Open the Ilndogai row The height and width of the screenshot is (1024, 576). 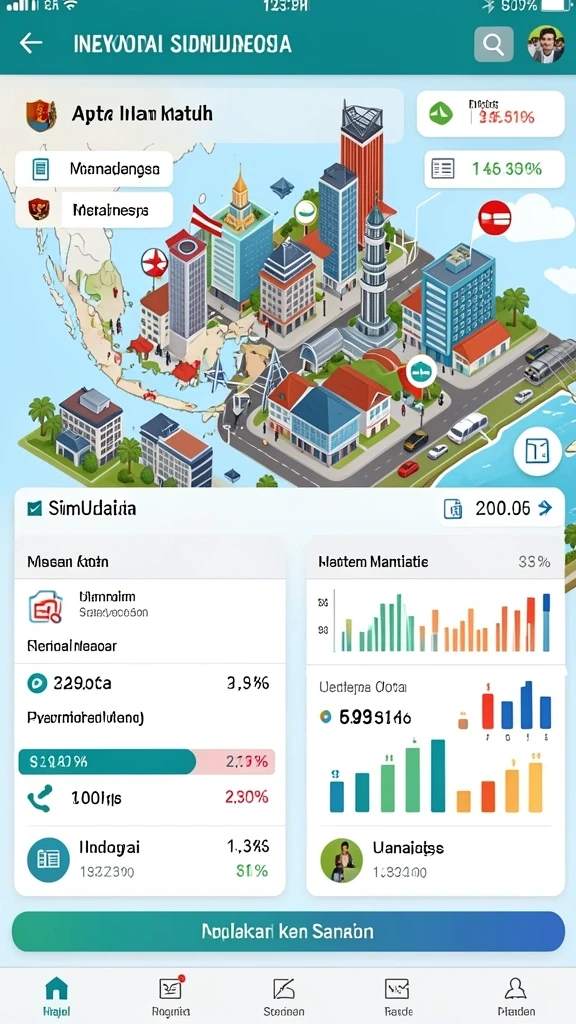pos(150,859)
